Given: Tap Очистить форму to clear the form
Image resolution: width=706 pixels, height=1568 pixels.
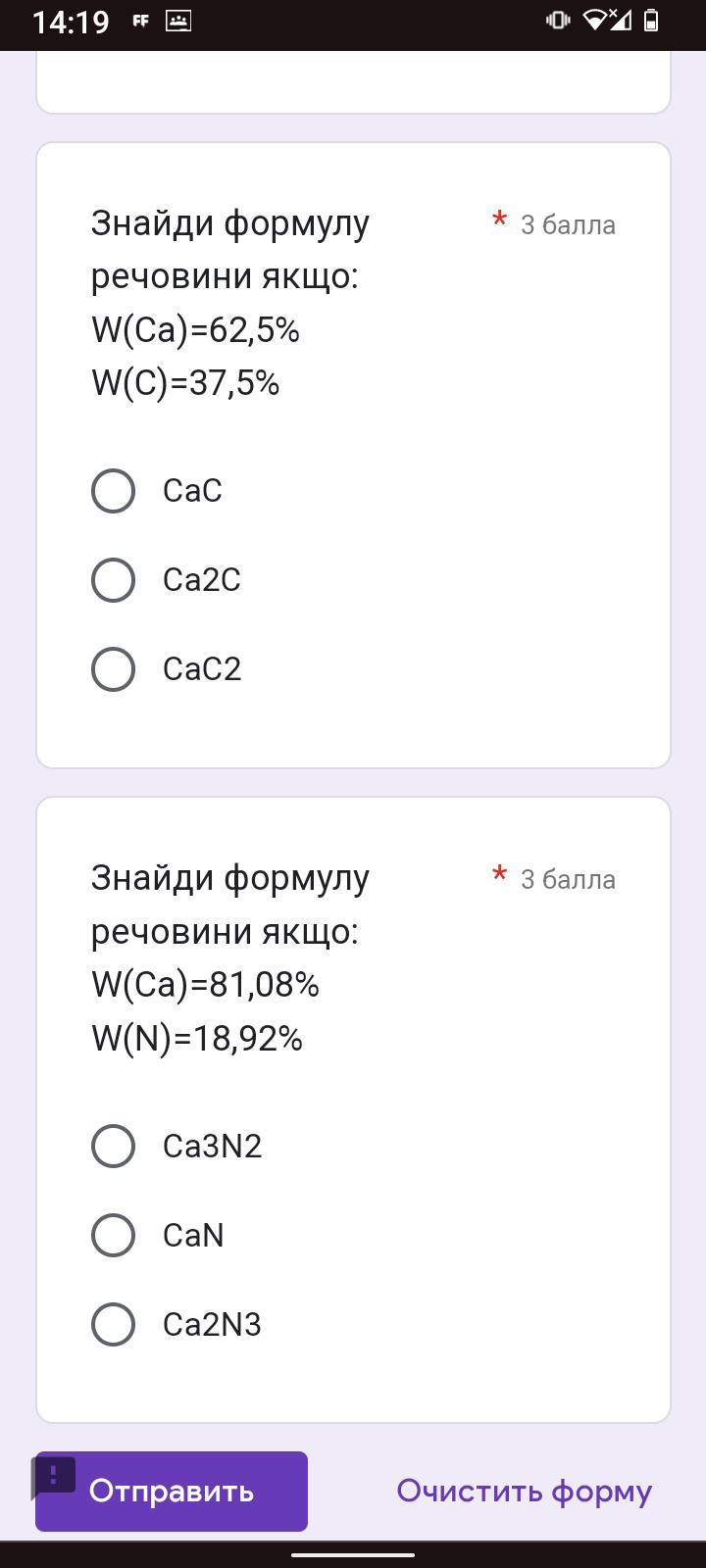Looking at the screenshot, I should (x=524, y=1492).
